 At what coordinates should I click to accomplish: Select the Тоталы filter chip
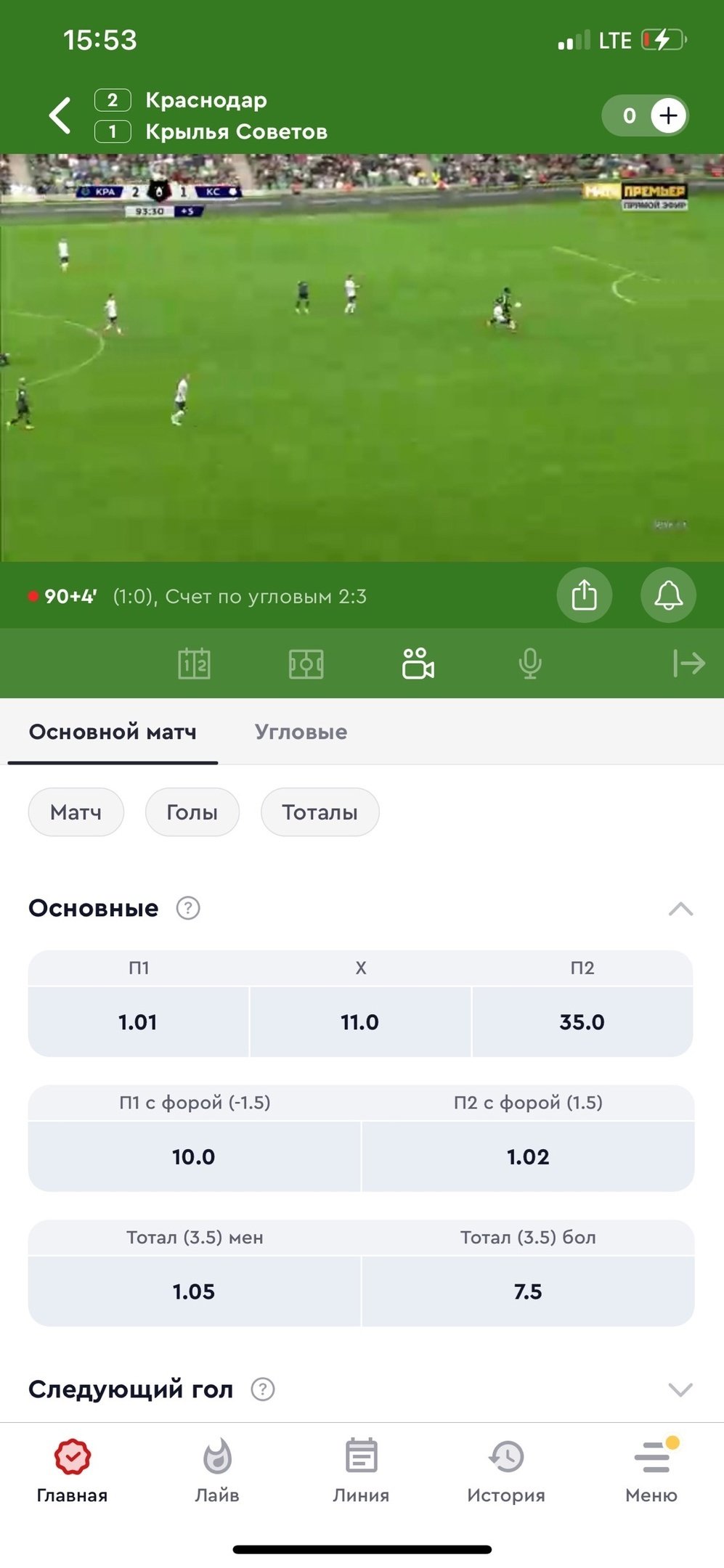pos(320,812)
